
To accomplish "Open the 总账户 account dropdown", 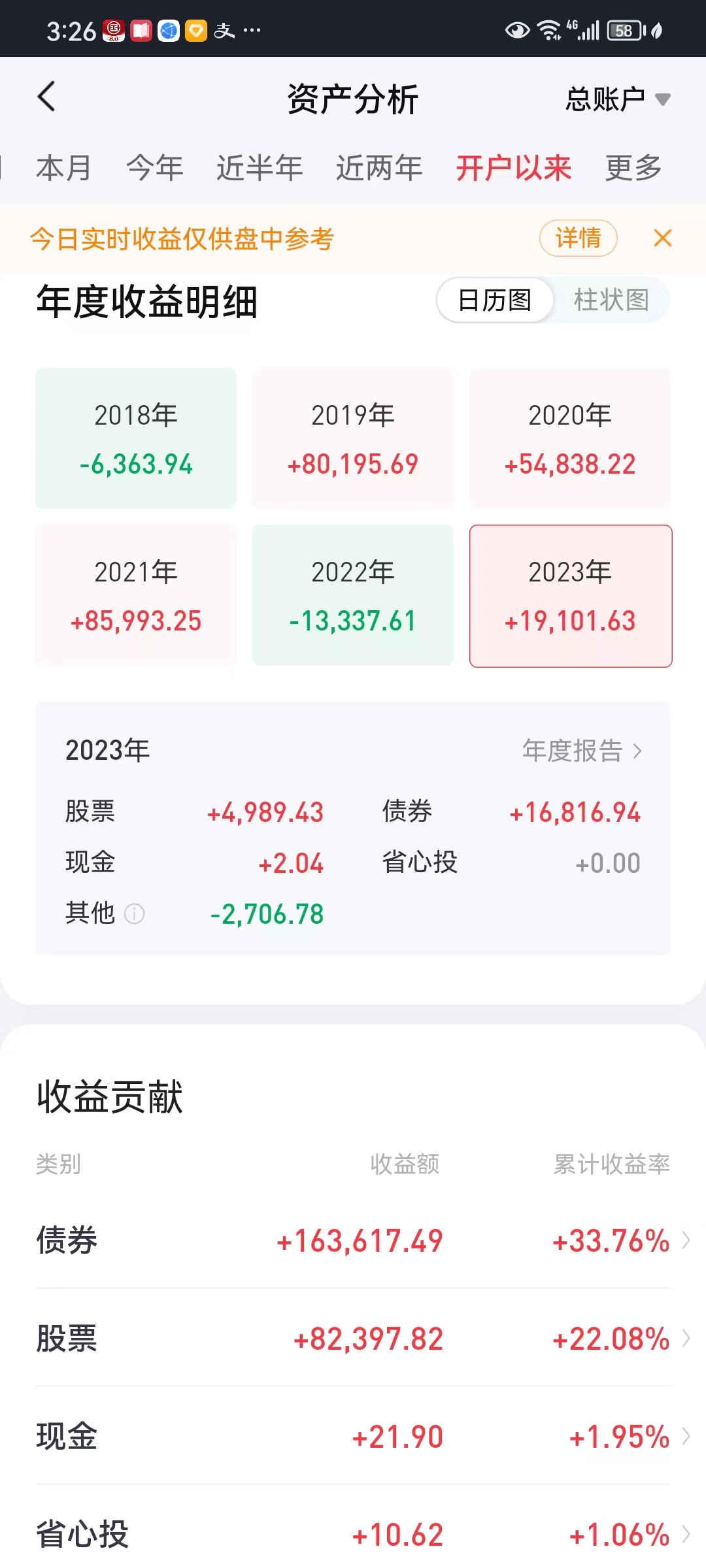I will 616,99.
